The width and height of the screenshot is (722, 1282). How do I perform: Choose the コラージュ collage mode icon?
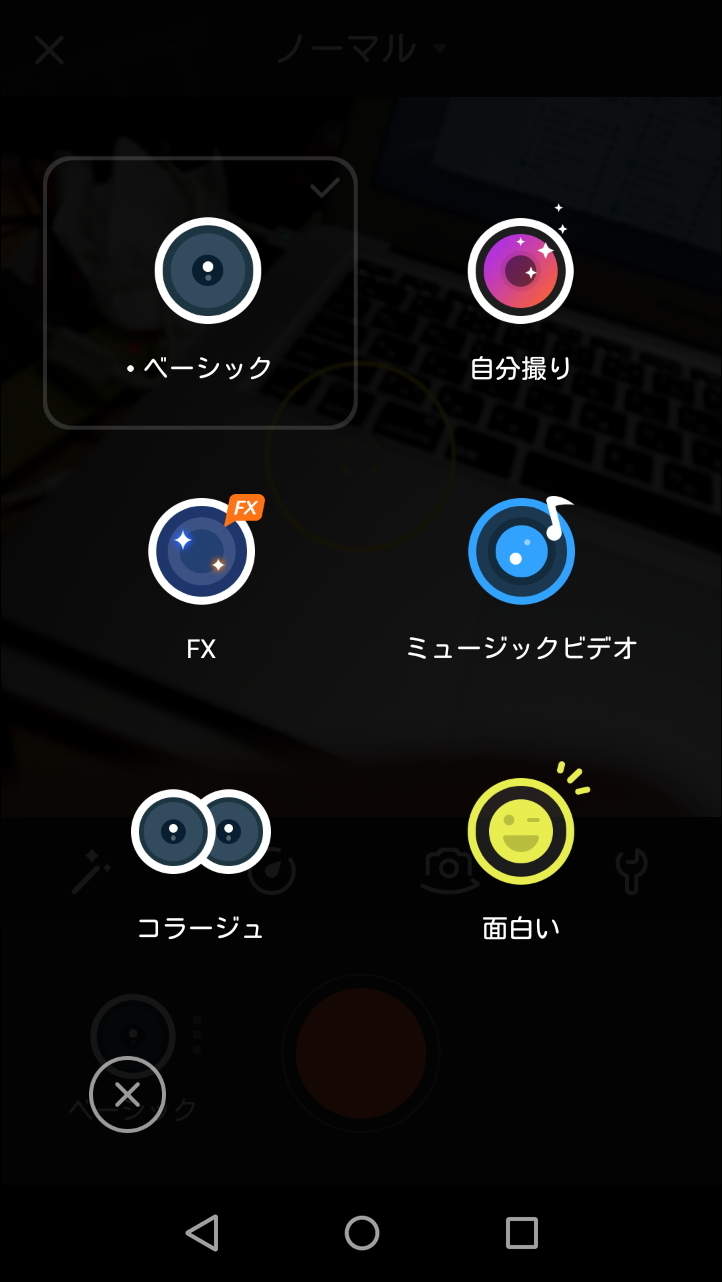(201, 831)
